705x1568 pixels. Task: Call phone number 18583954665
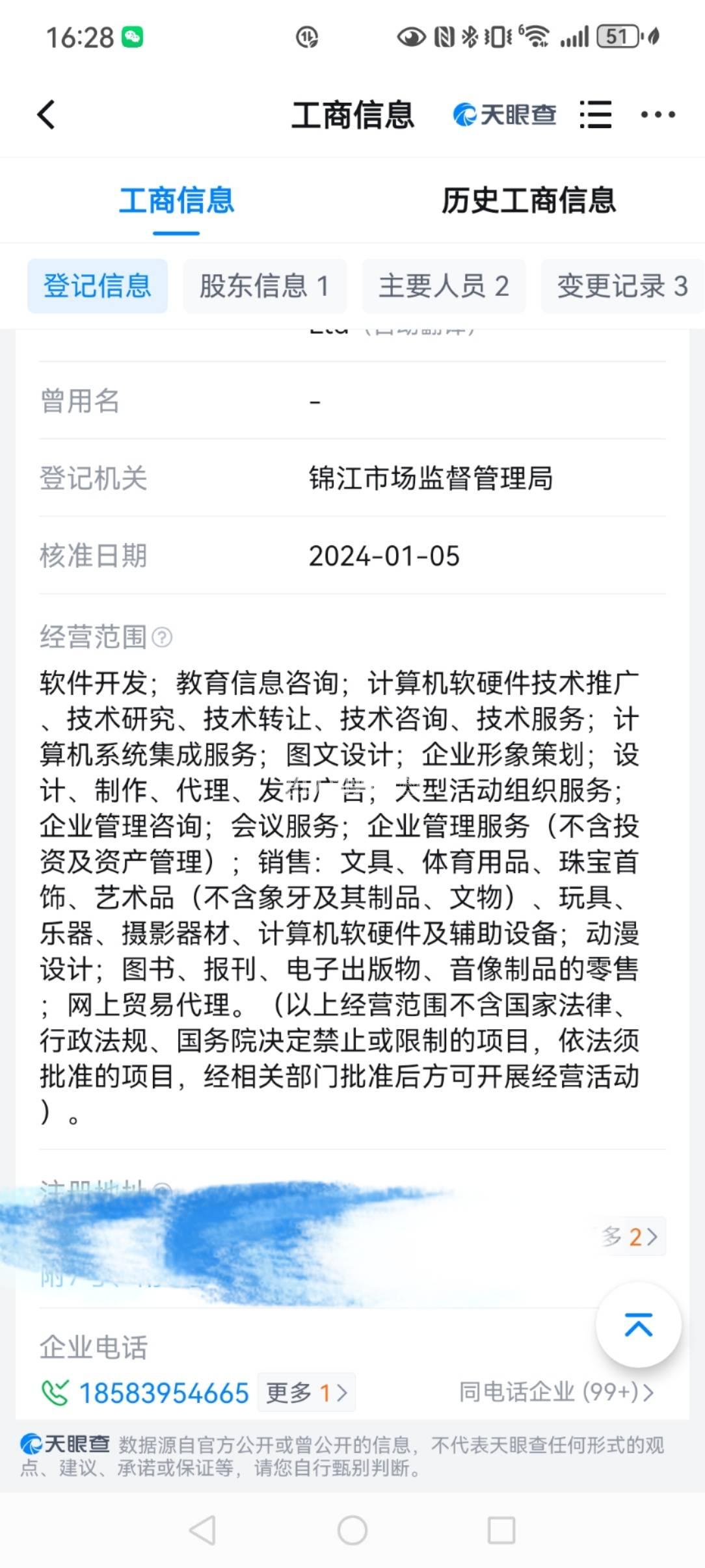coord(163,1393)
